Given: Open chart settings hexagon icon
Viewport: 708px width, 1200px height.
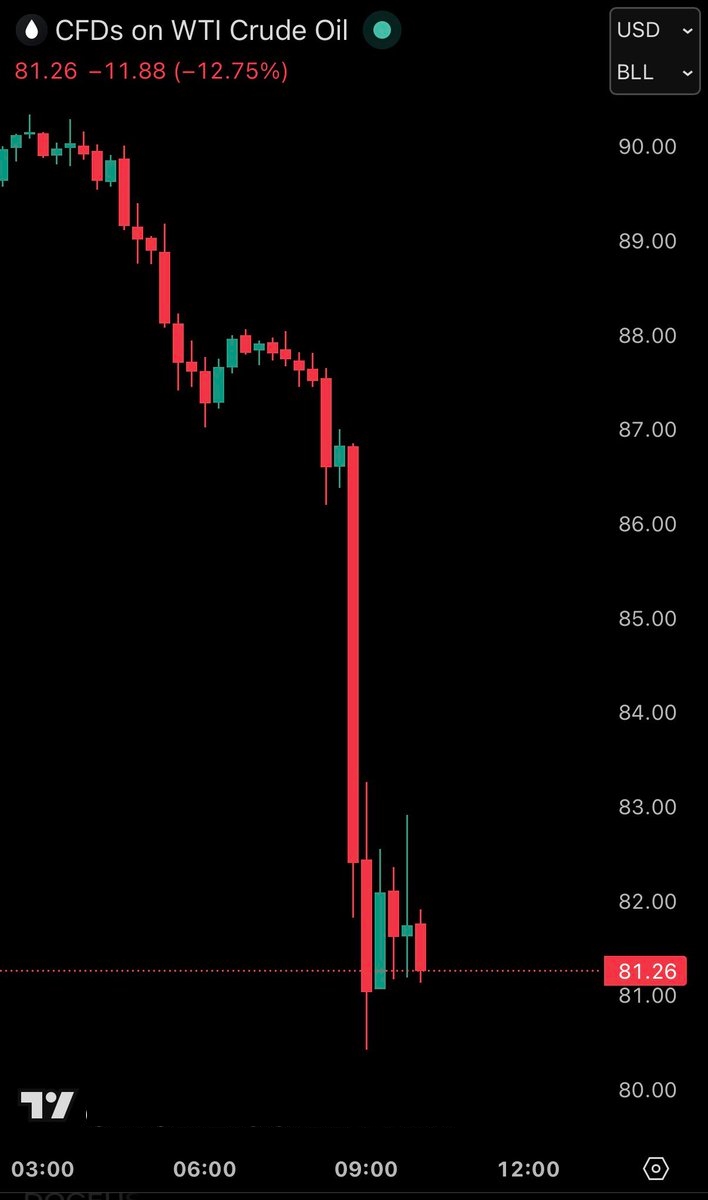Looking at the screenshot, I should pos(656,1168).
